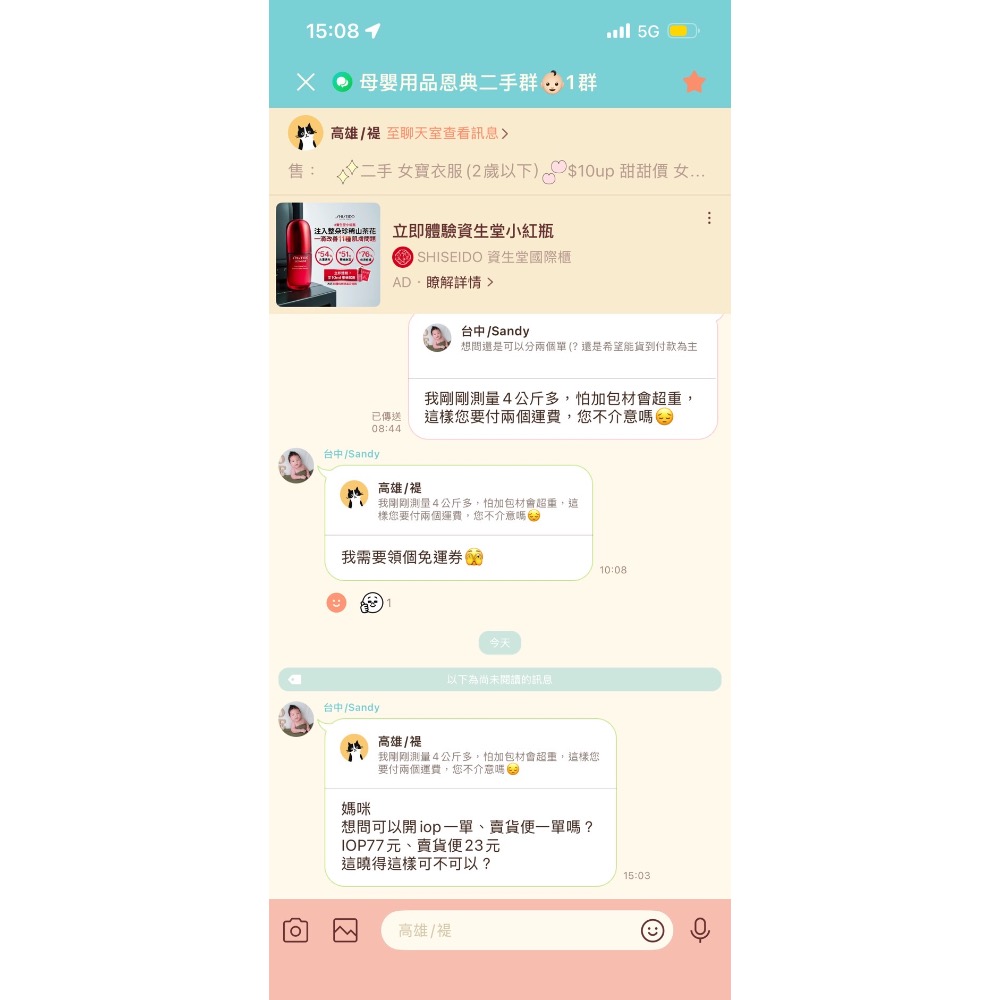Viewport: 1000px width, 1000px height.
Task: Open the profile picture on the 10:08 message
Action: [296, 466]
